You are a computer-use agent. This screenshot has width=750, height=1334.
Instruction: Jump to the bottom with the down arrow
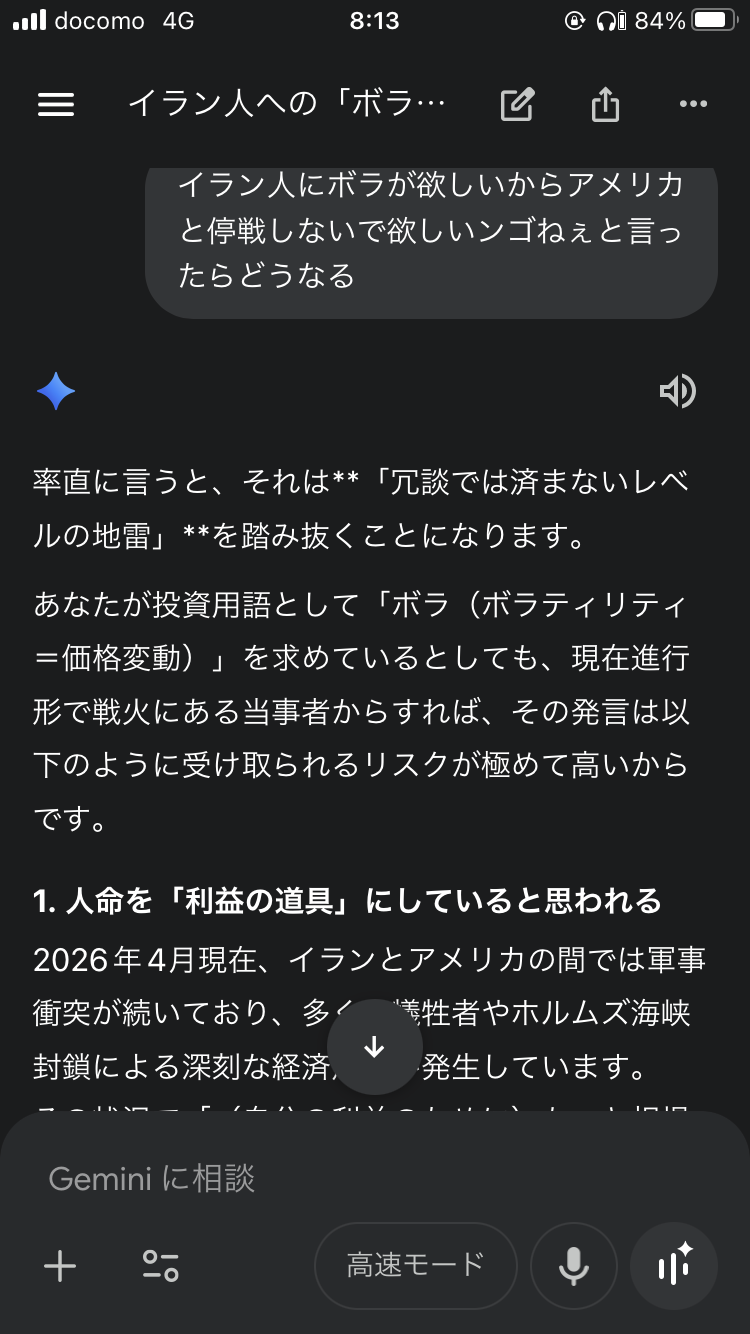click(x=375, y=1047)
